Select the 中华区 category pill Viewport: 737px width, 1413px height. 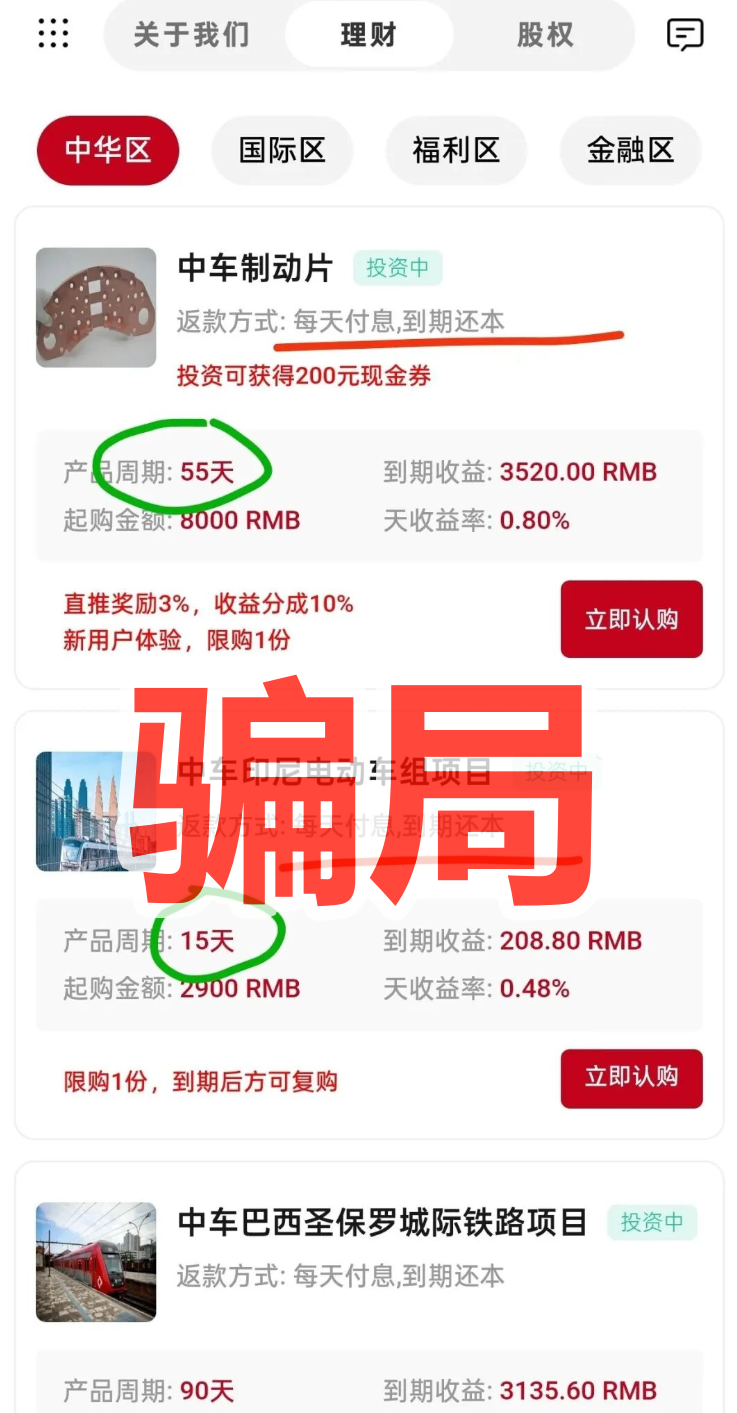[108, 150]
